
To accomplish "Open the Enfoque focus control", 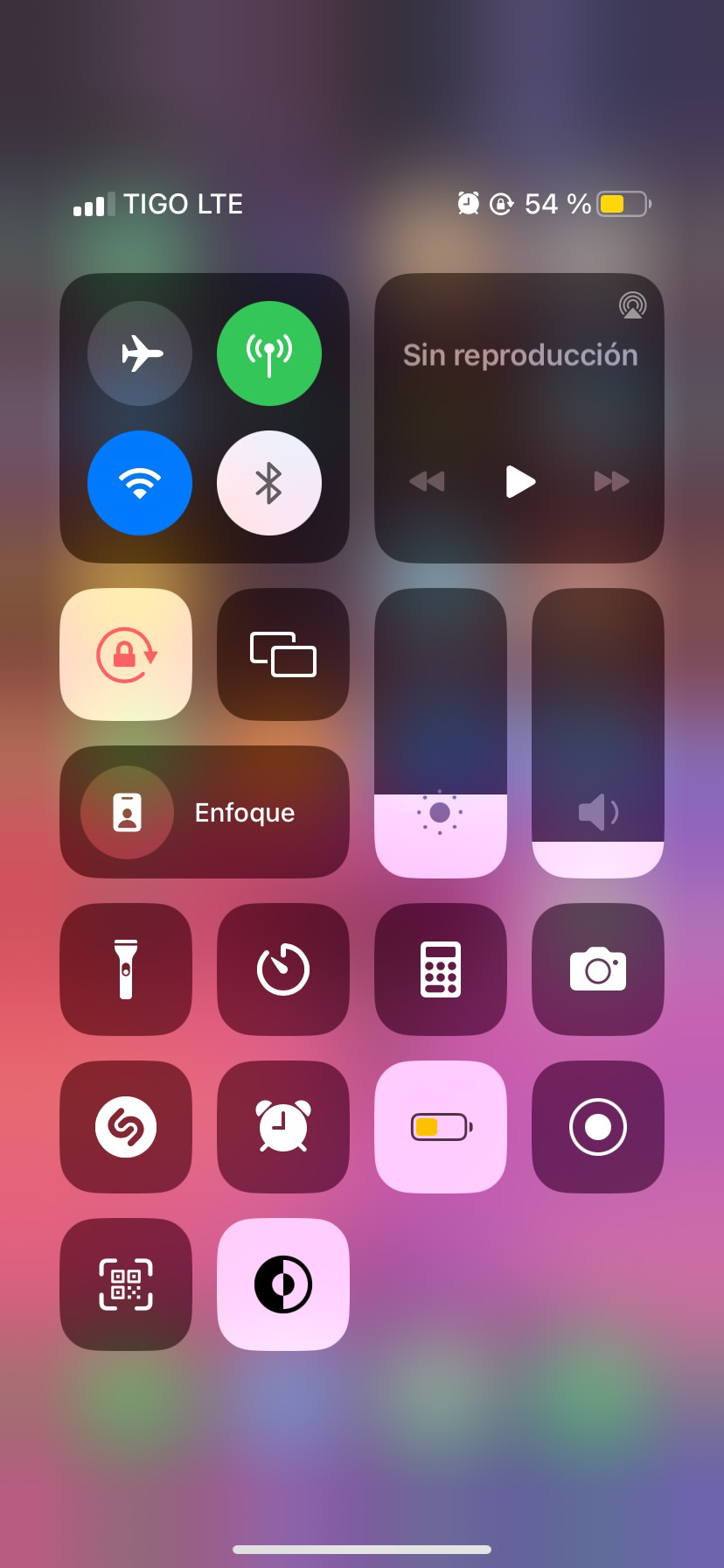I will click(x=205, y=812).
